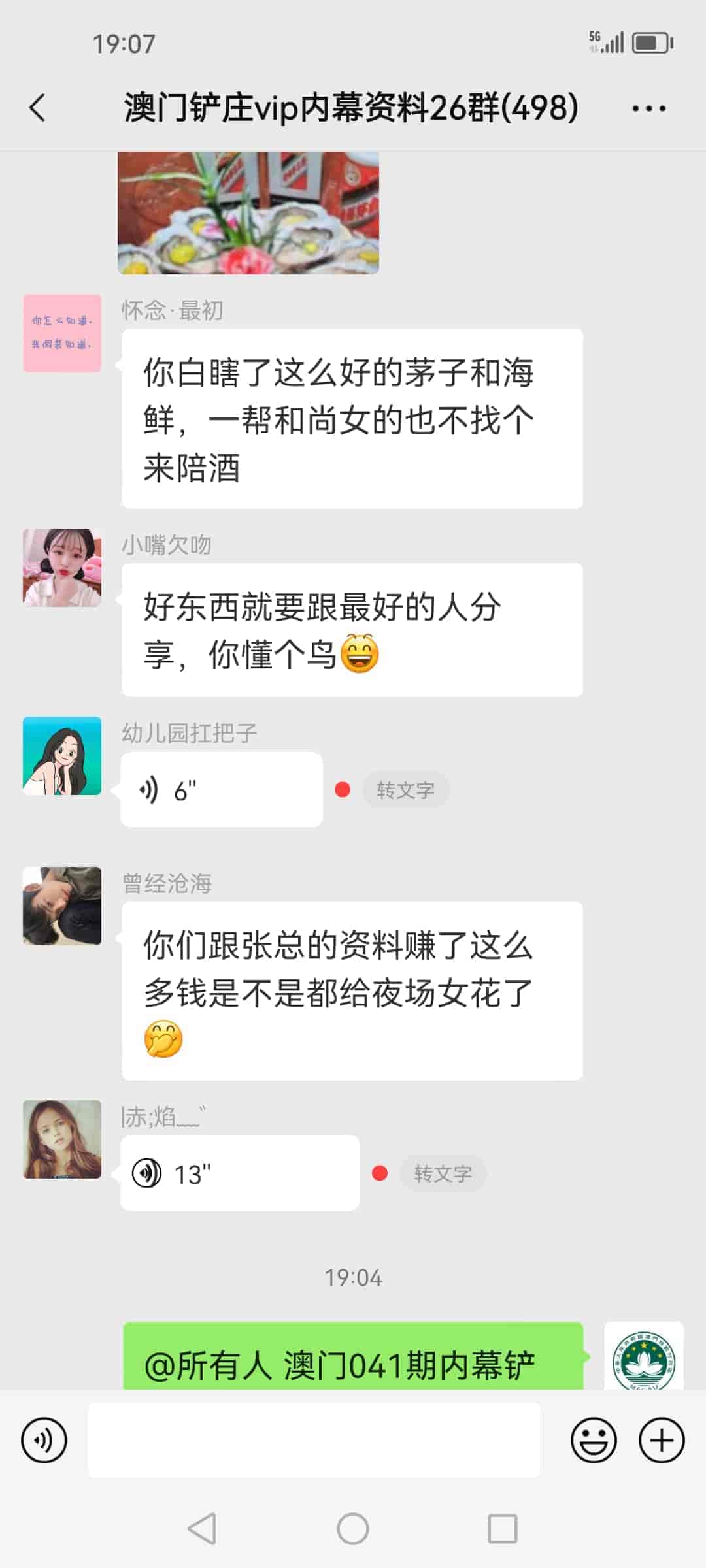The height and width of the screenshot is (1568, 706).
Task: Open 小嘴欠吻's avatar
Action: 62,567
